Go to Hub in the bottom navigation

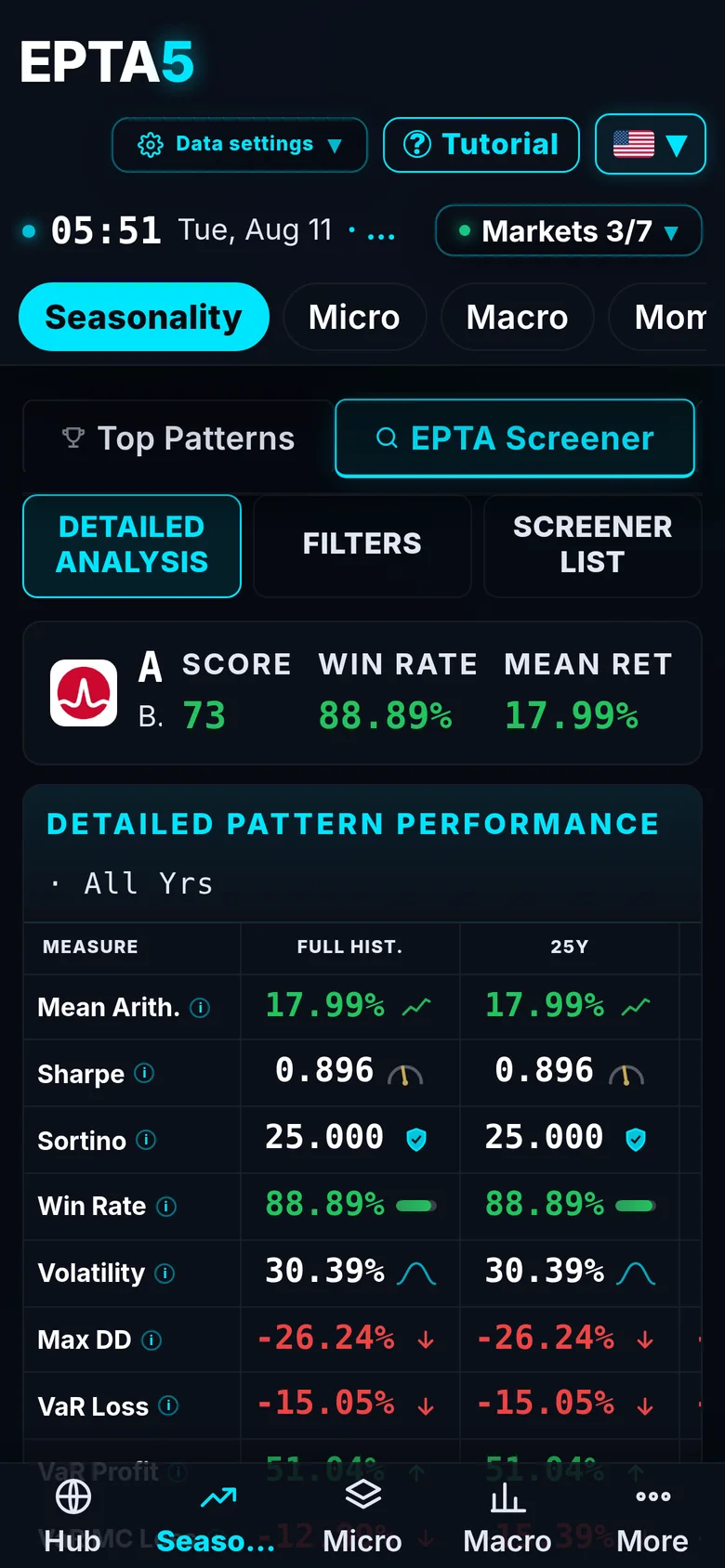pyautogui.click(x=72, y=1516)
